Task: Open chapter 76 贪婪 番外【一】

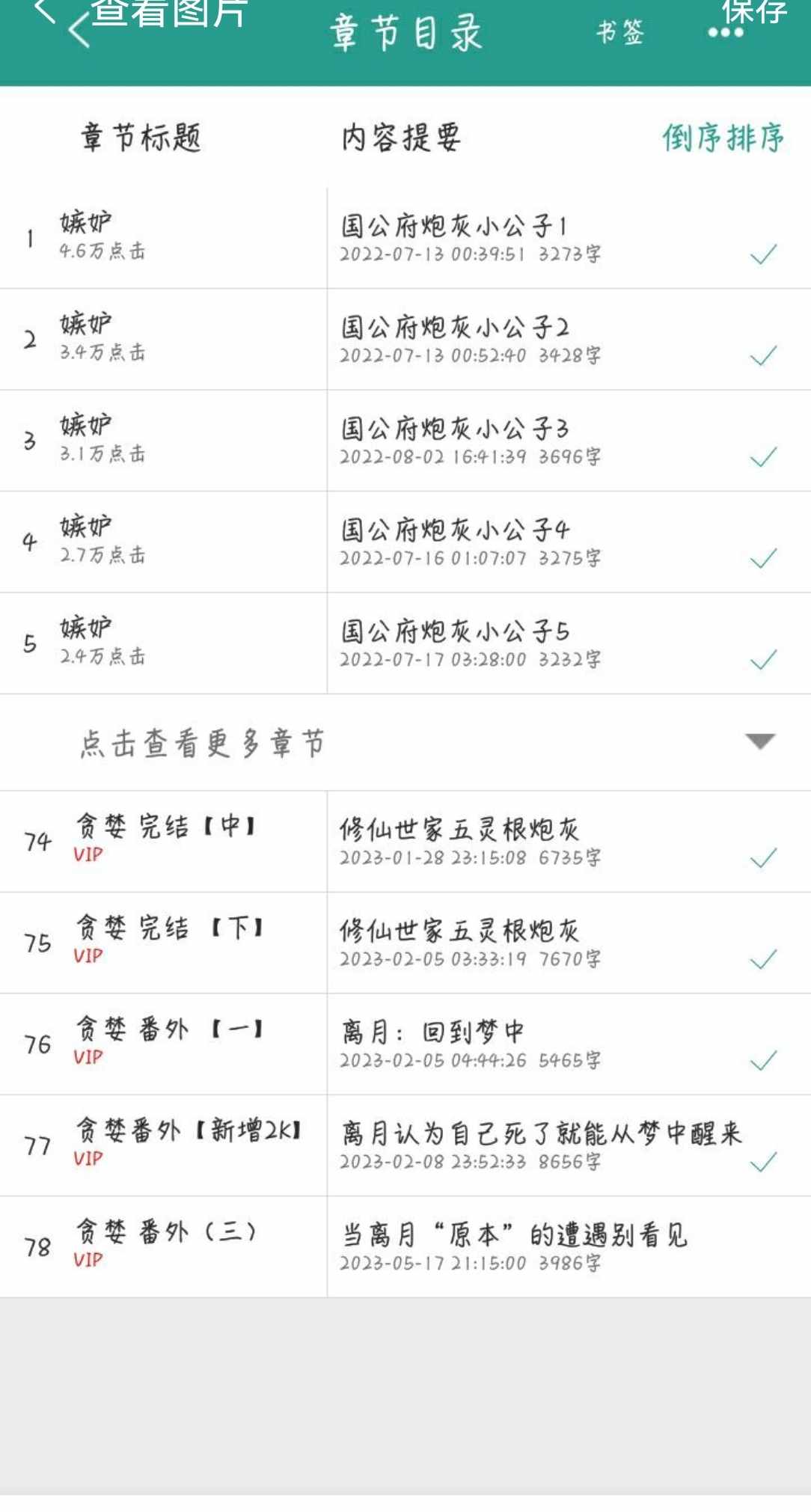Action: [x=405, y=1044]
